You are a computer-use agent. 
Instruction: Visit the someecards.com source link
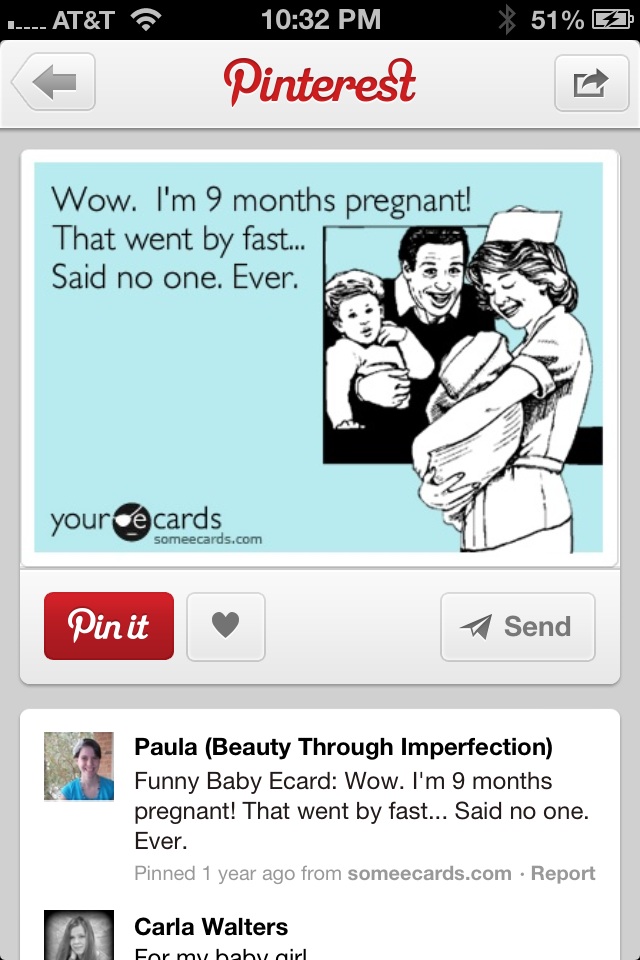429,873
